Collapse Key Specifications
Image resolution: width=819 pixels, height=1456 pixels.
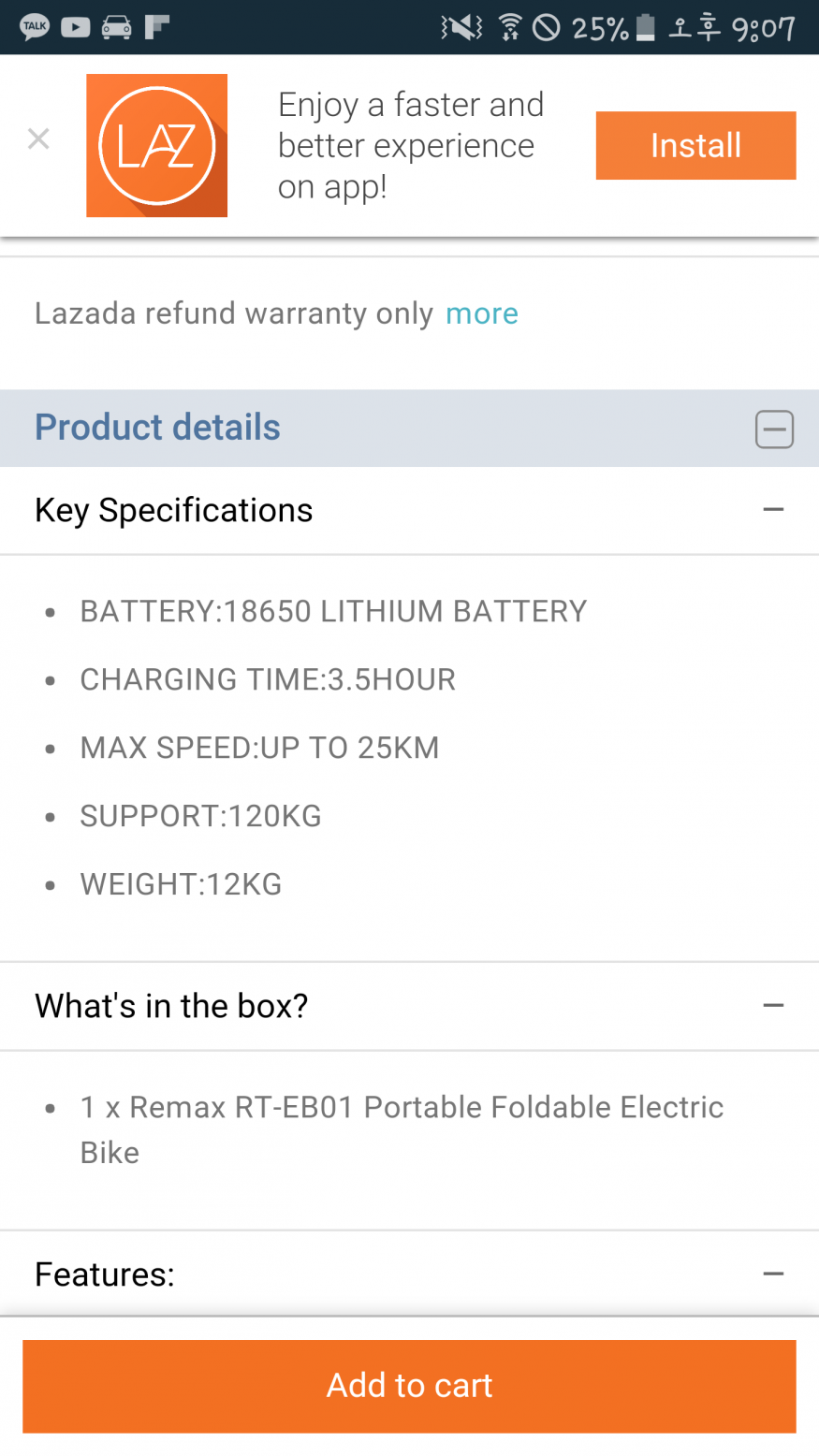click(773, 510)
